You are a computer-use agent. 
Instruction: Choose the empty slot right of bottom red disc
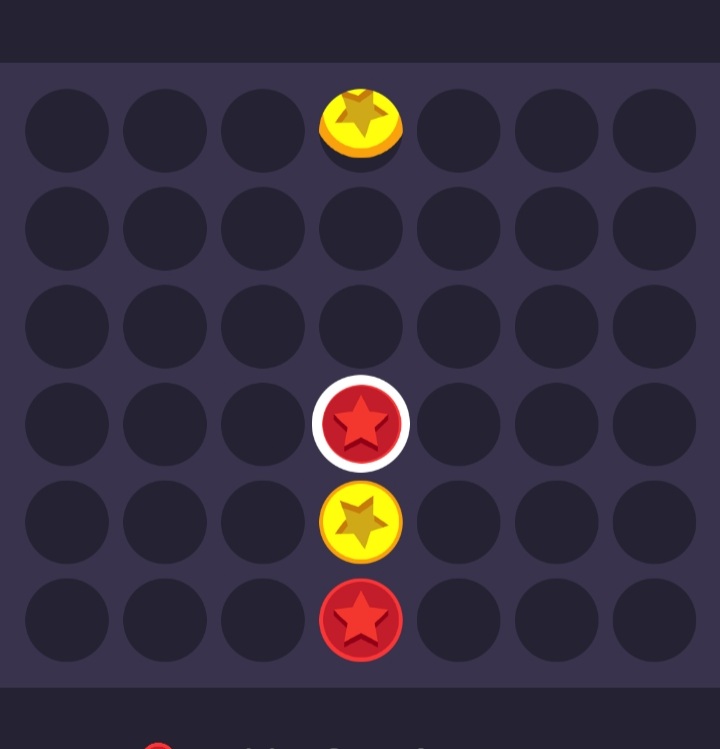click(x=459, y=620)
